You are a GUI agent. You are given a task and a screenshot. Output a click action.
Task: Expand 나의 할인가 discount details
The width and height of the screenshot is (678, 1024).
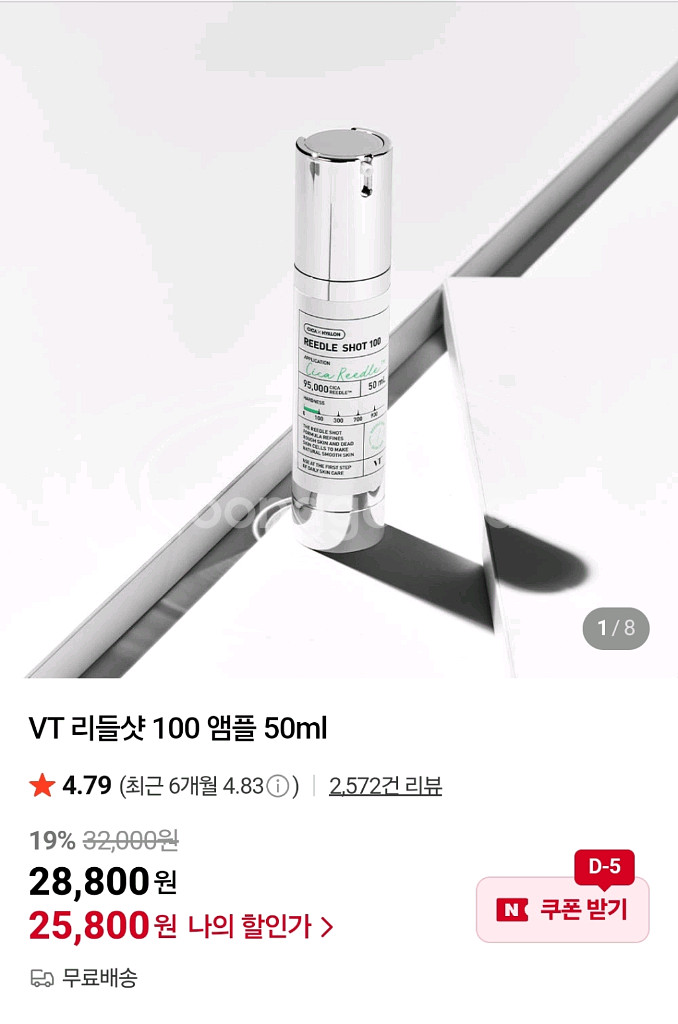click(260, 927)
